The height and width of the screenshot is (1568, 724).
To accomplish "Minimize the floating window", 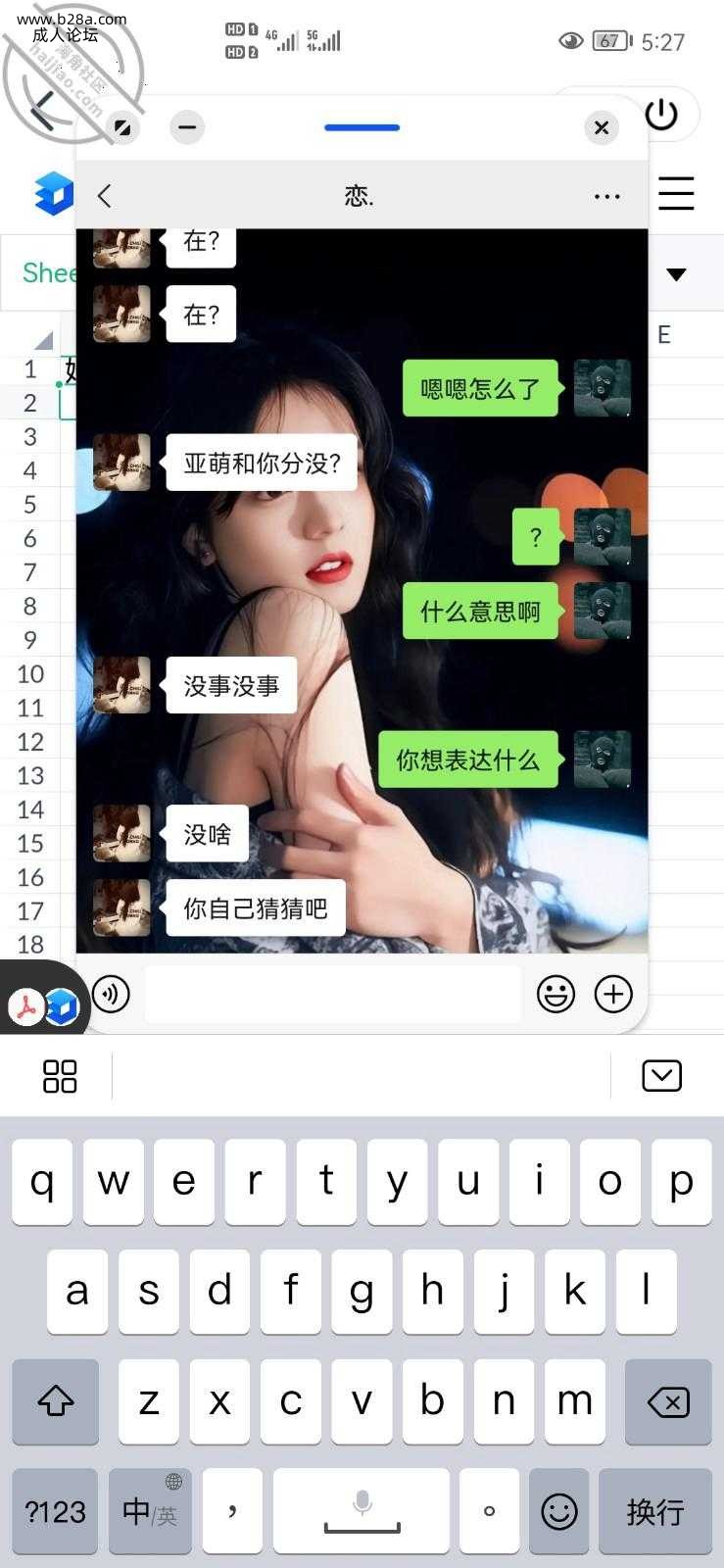I will 187,127.
